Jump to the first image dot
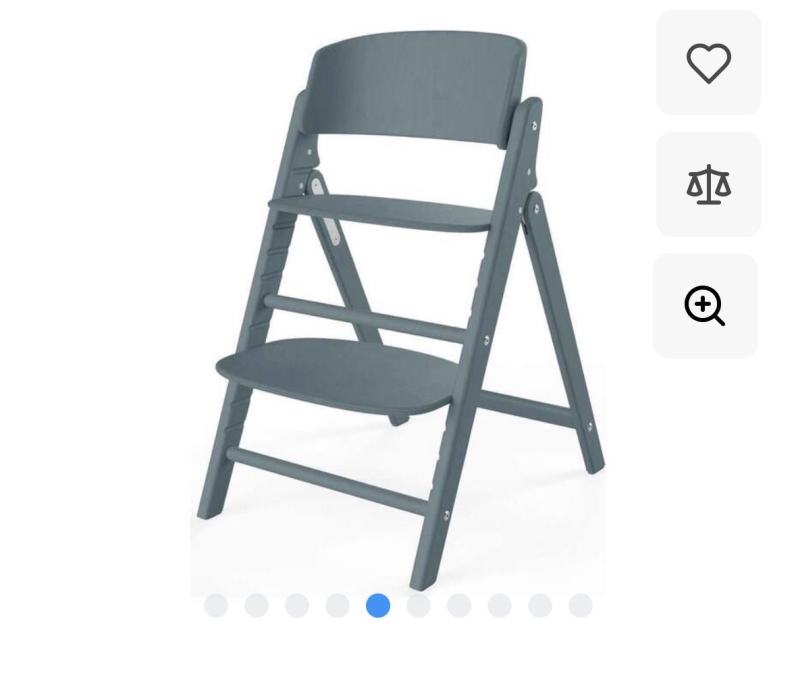The width and height of the screenshot is (796, 690). click(x=216, y=606)
